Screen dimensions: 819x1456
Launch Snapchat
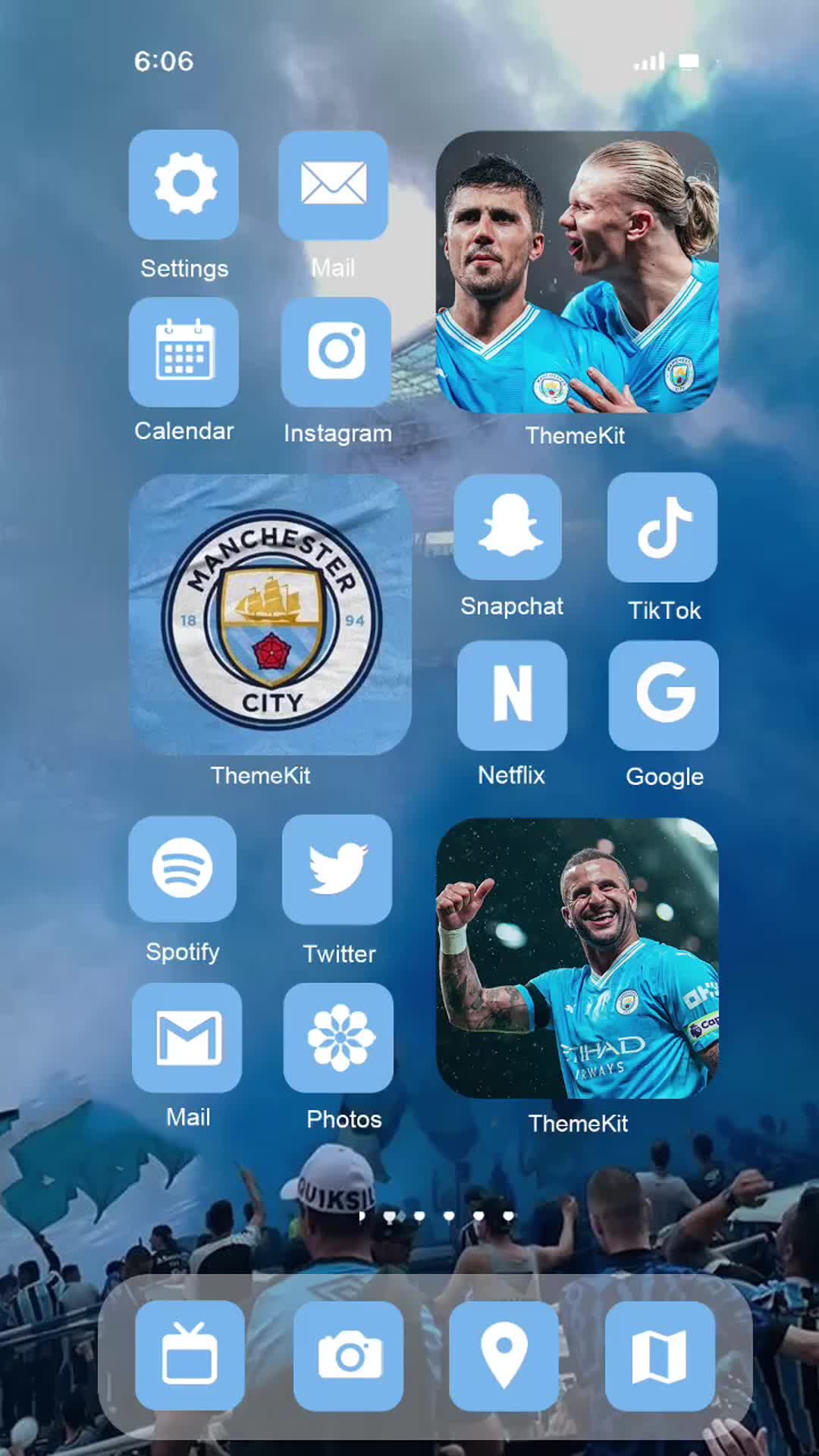pyautogui.click(x=509, y=527)
